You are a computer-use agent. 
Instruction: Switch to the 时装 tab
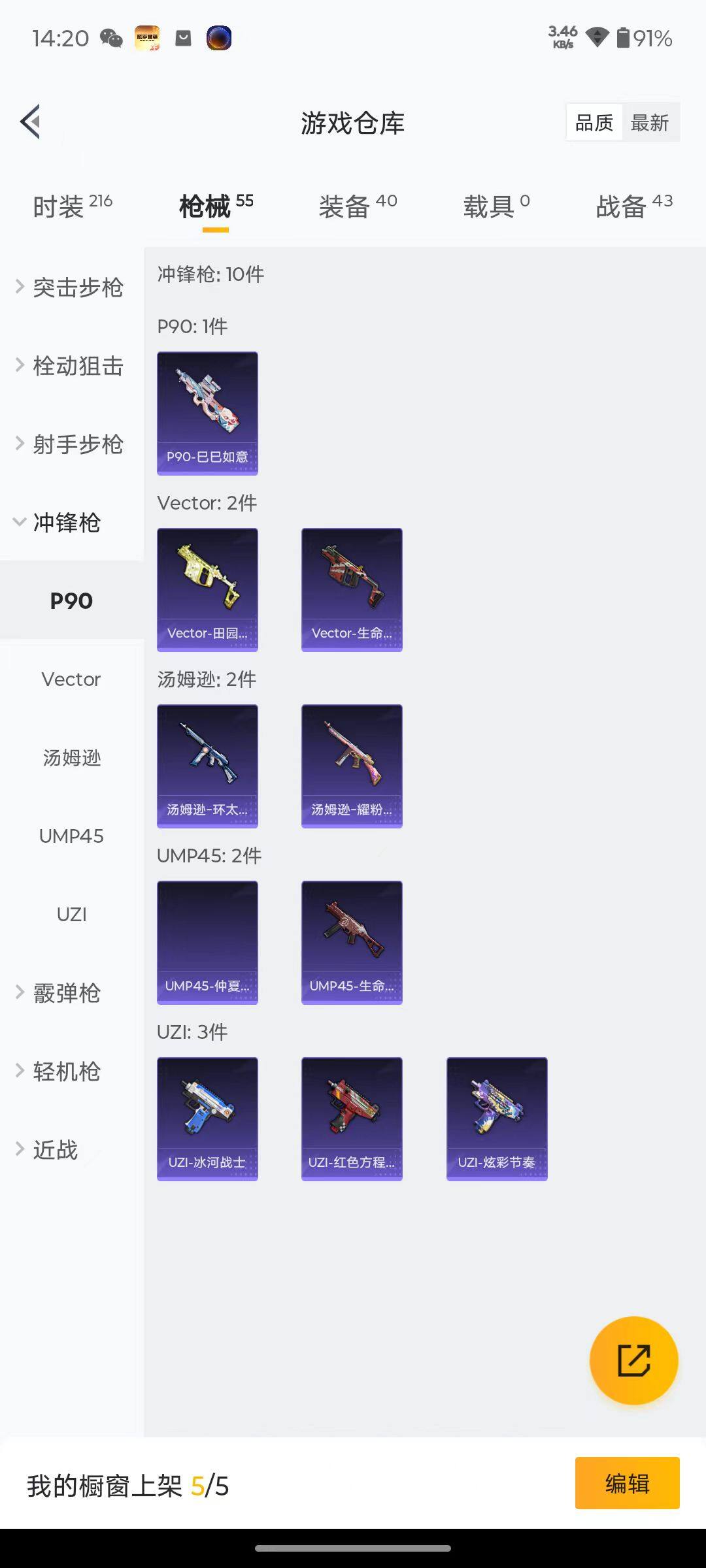click(73, 206)
